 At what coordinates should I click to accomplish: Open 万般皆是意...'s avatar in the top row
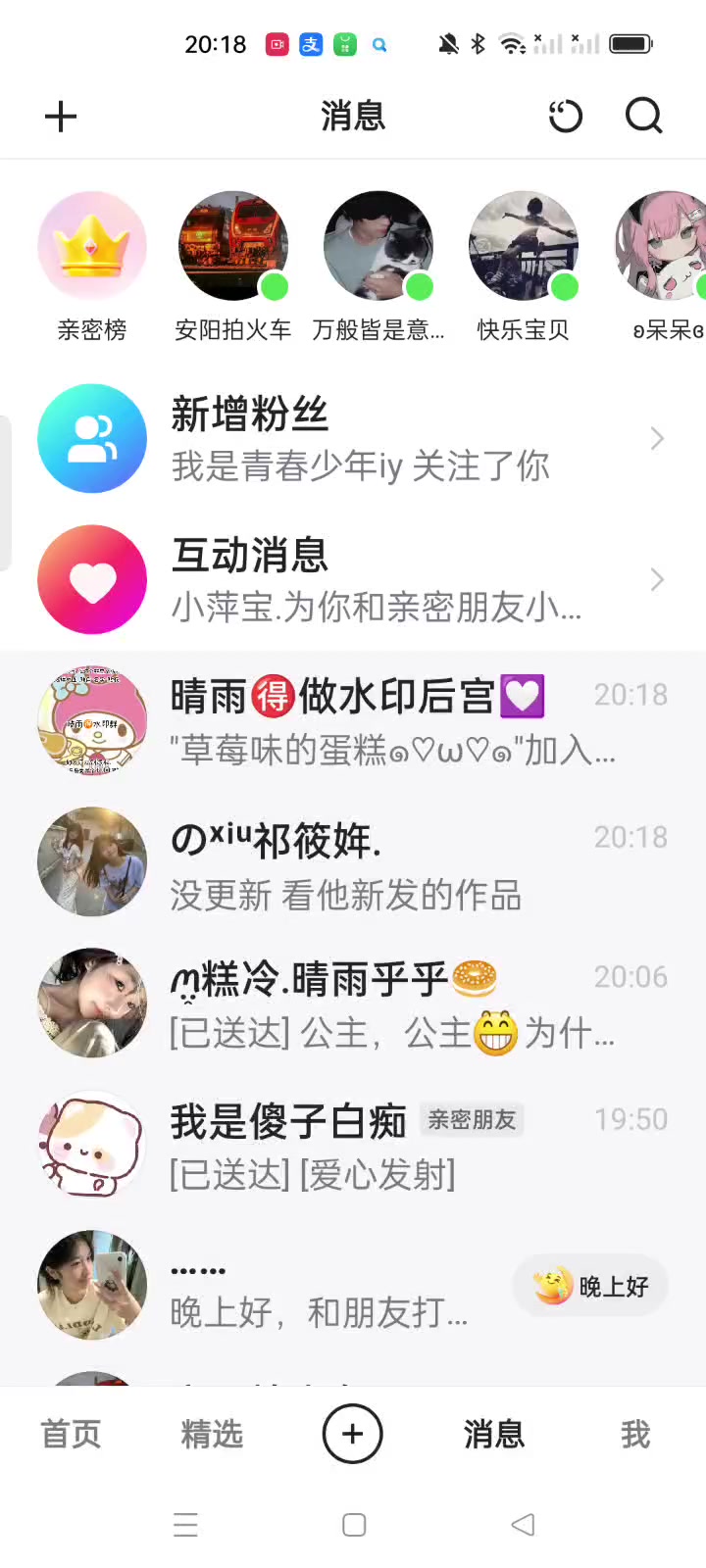[x=378, y=246]
